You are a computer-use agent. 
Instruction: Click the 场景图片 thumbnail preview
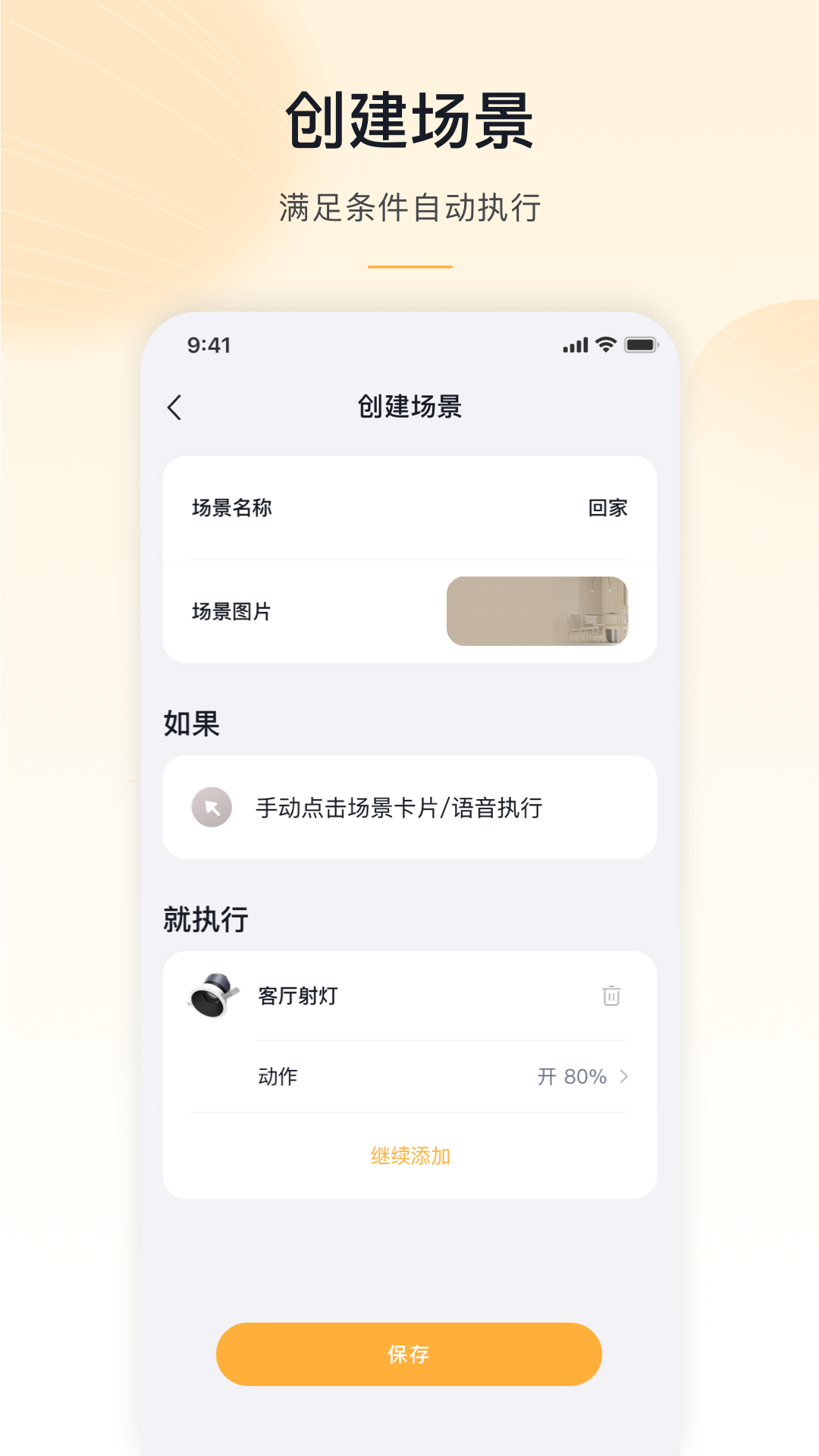coord(538,611)
